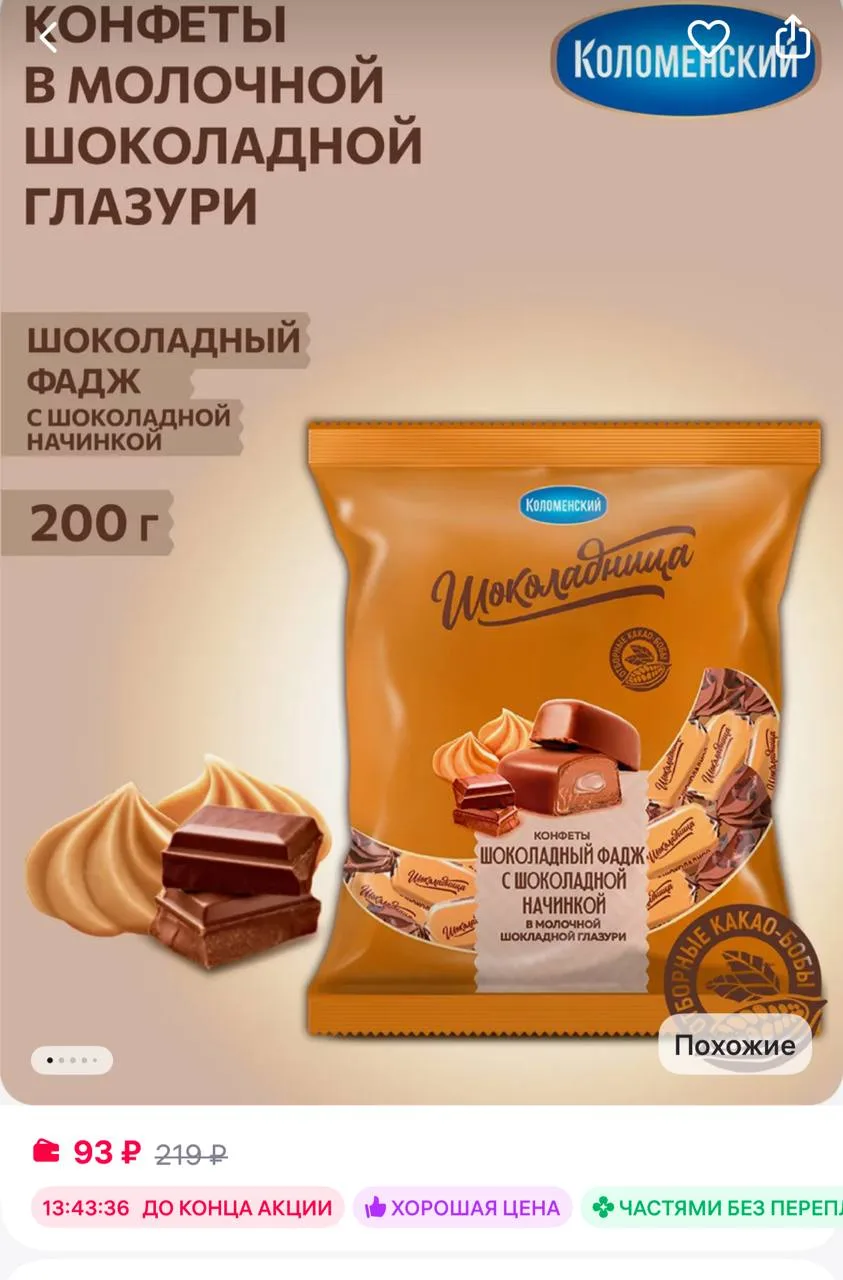
Task: Tap the ДО КОНЦА АКЦИИ timer chip
Action: (x=187, y=1207)
